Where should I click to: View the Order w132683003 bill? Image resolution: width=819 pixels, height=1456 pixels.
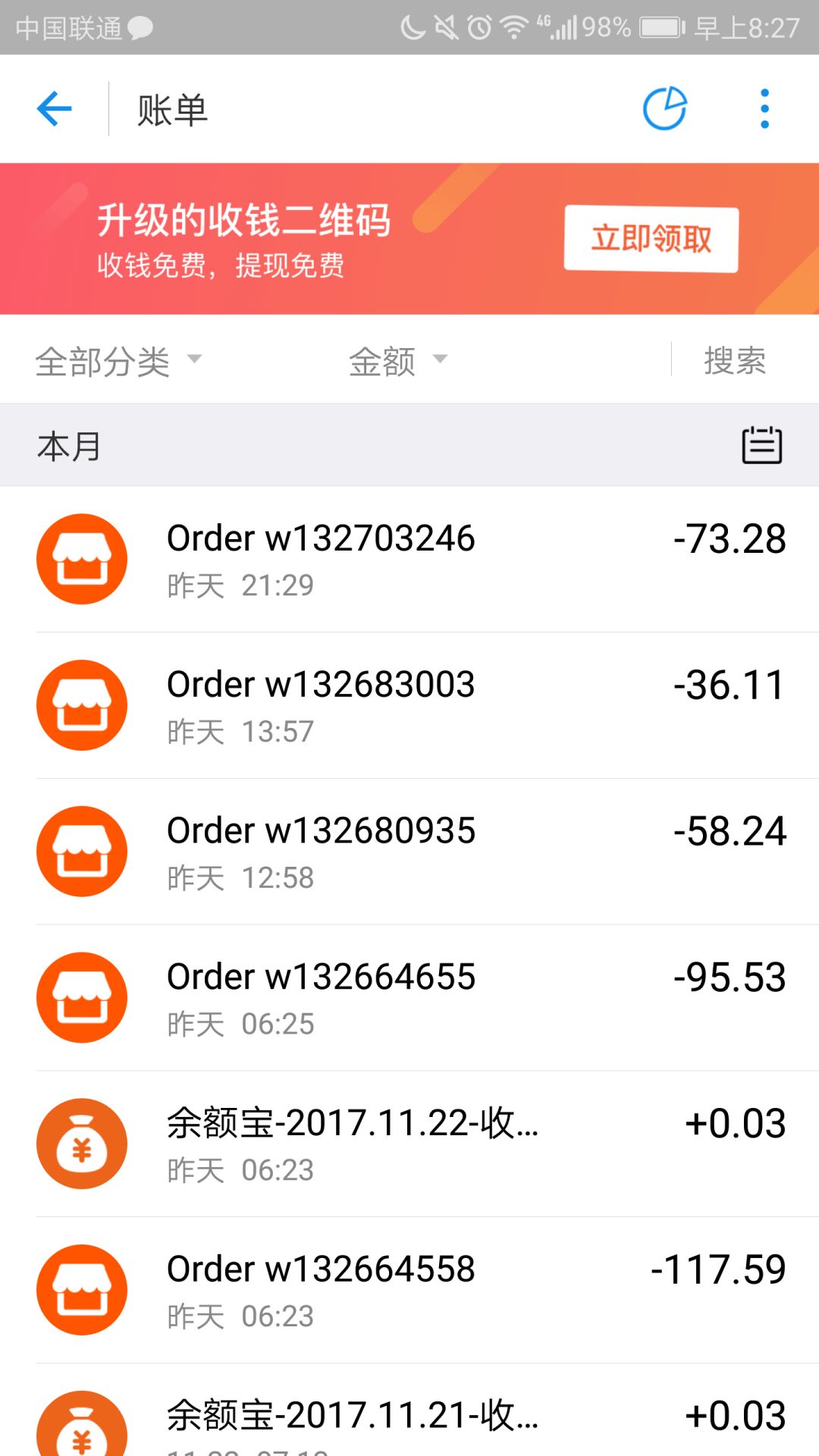pos(409,705)
